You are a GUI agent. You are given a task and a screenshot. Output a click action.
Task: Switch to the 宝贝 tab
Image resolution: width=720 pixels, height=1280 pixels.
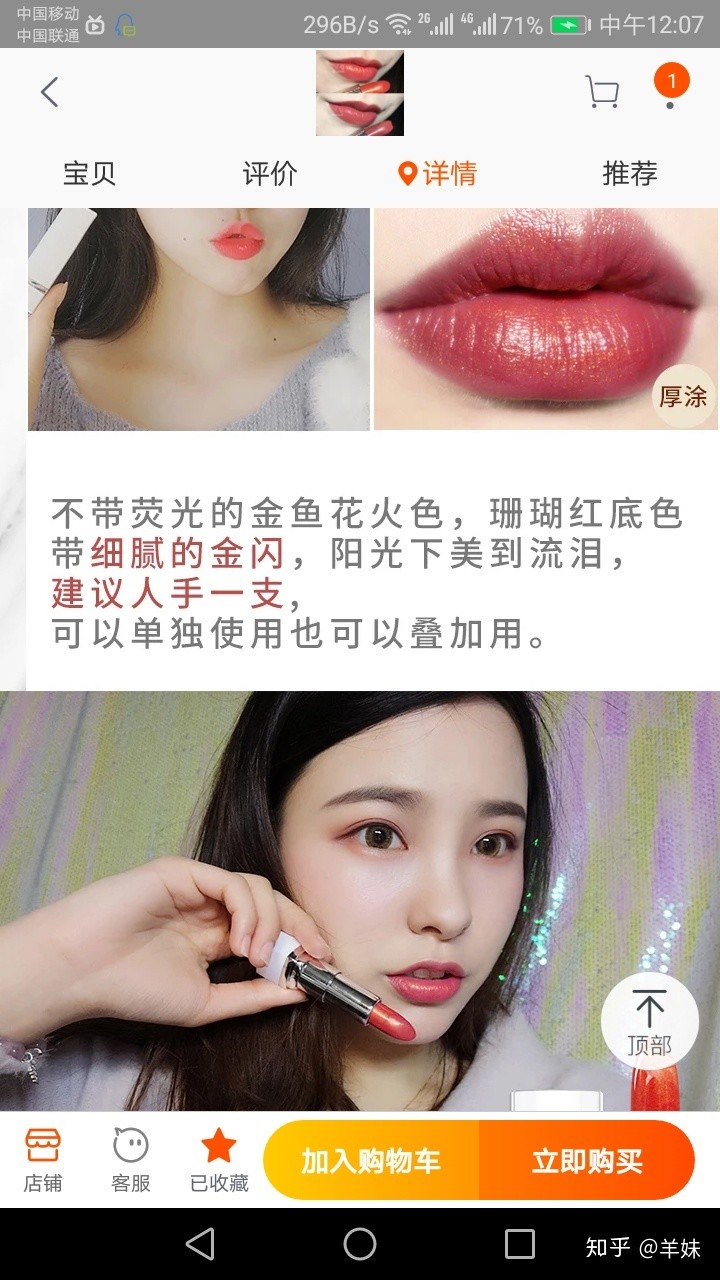(90, 173)
